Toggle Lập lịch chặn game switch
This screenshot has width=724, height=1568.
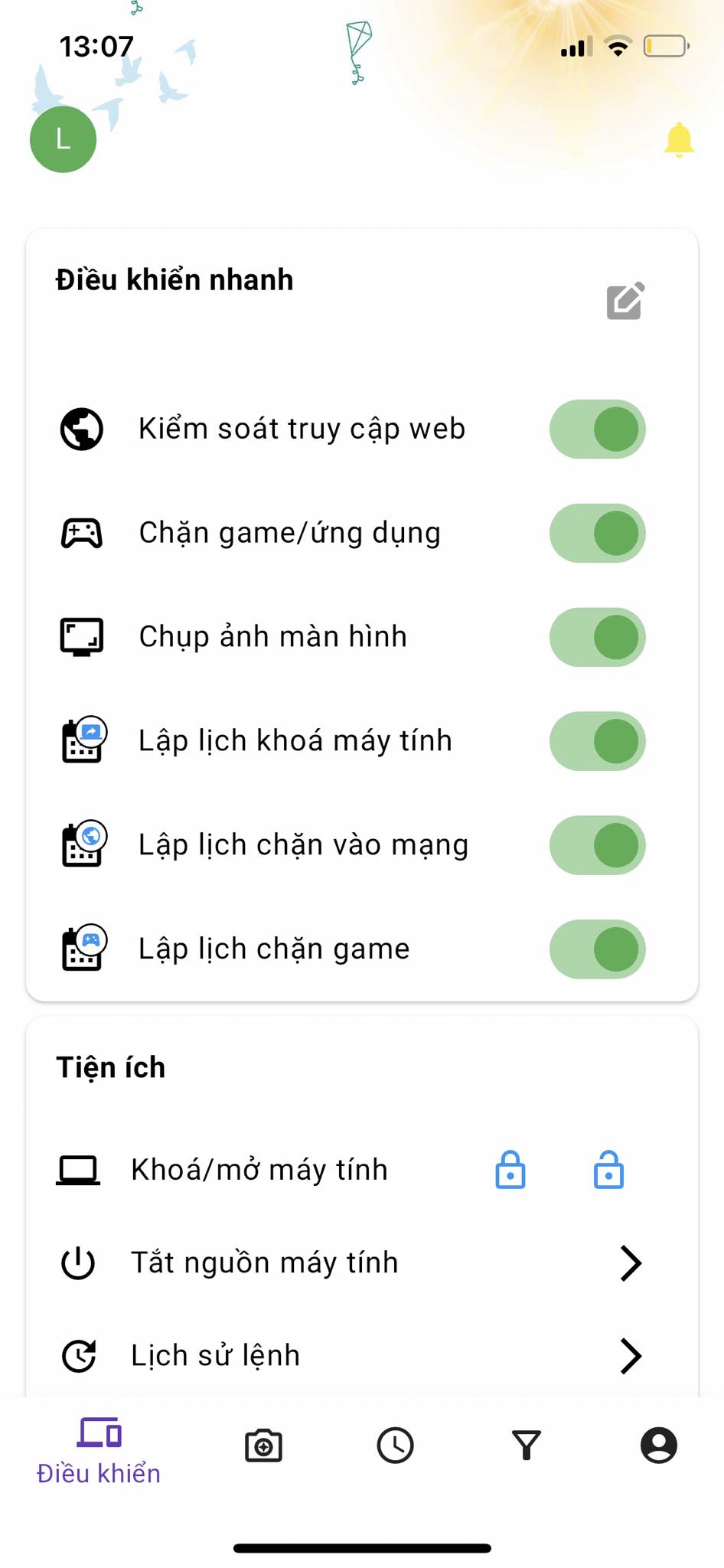[598, 949]
